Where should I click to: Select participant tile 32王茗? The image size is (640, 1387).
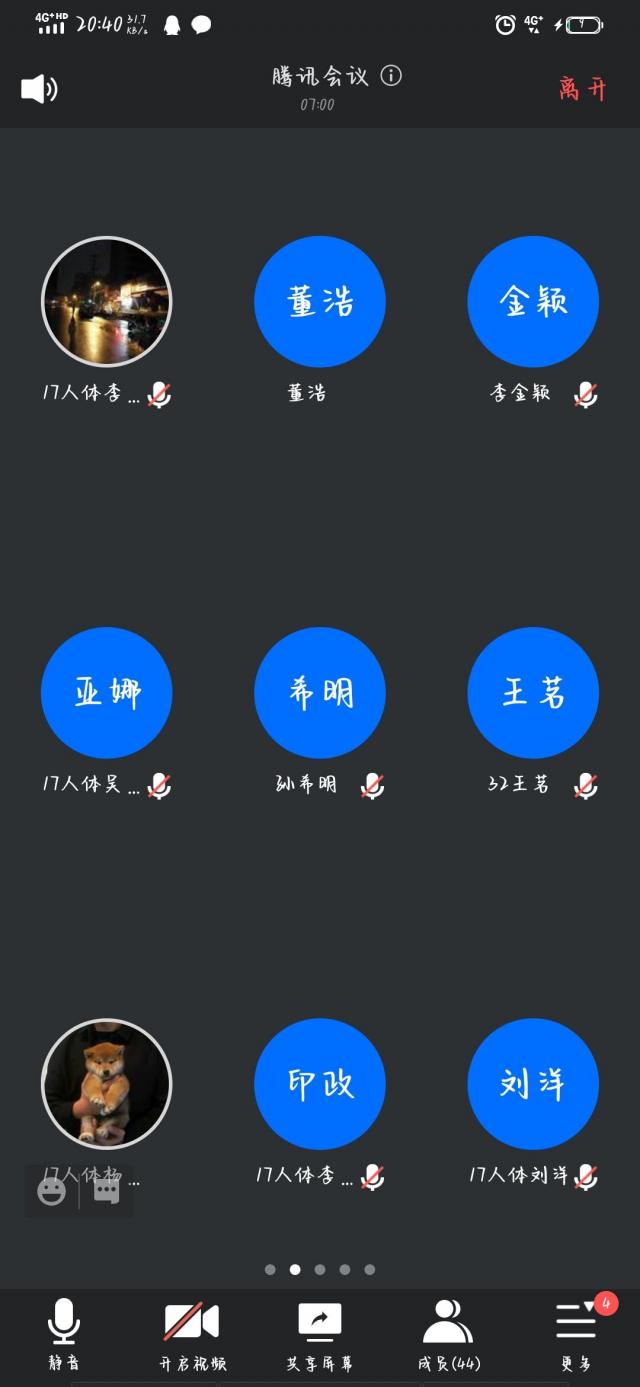[x=533, y=693]
